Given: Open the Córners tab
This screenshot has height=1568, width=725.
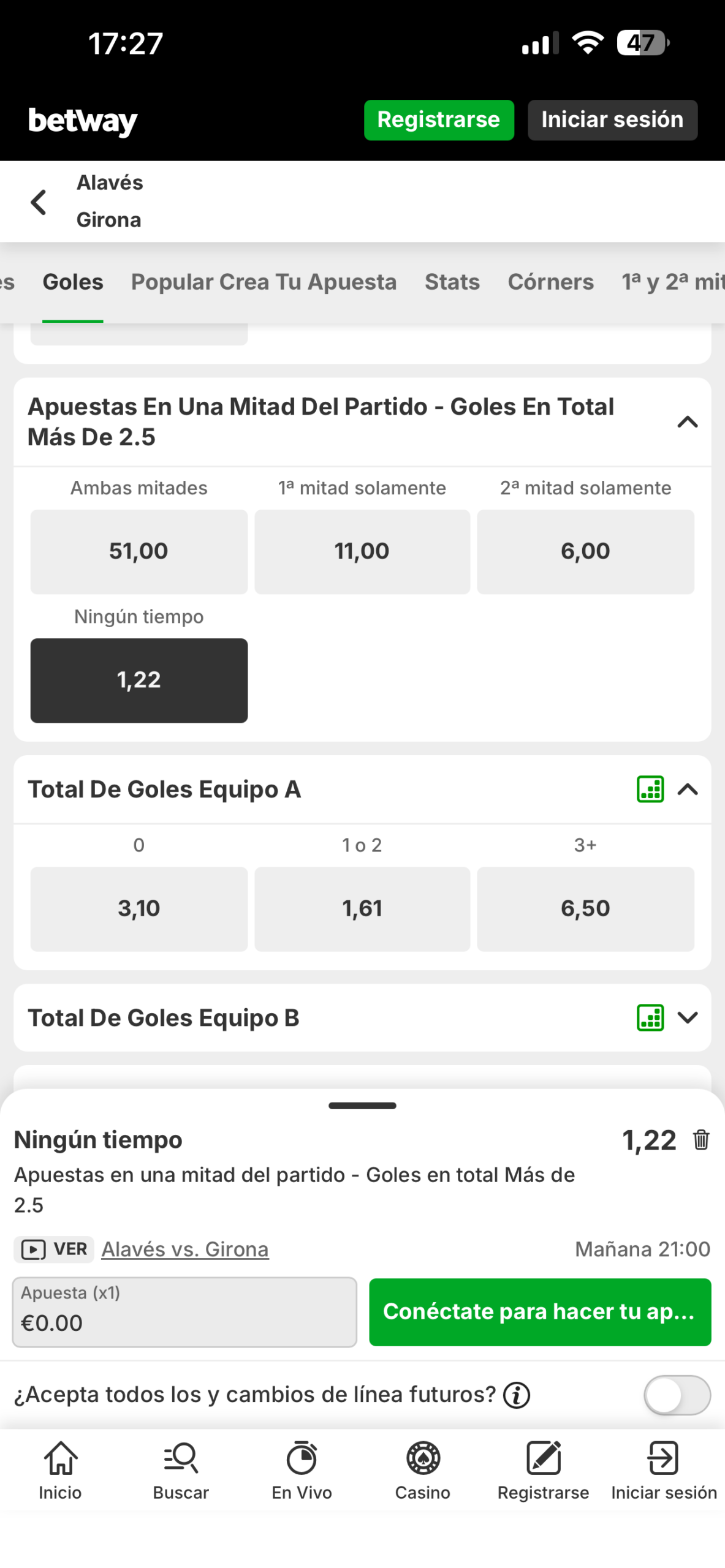Looking at the screenshot, I should tap(550, 282).
